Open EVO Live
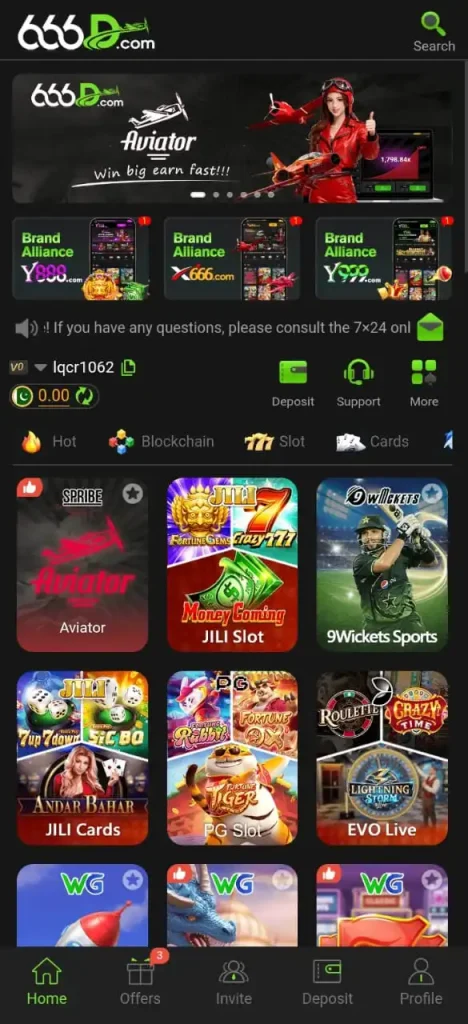This screenshot has width=468, height=1024. pos(382,758)
